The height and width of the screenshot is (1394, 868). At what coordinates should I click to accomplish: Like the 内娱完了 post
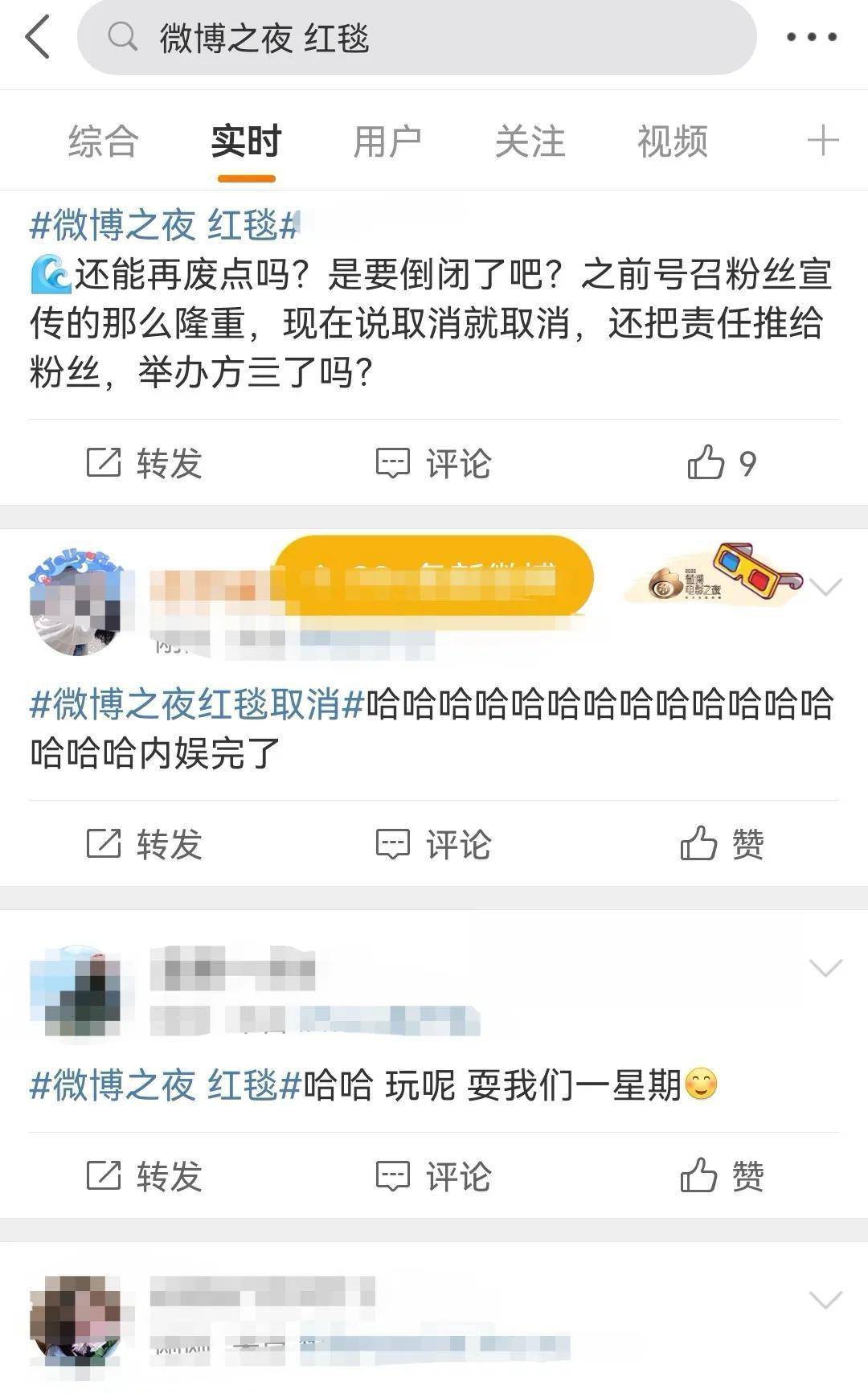(721, 844)
